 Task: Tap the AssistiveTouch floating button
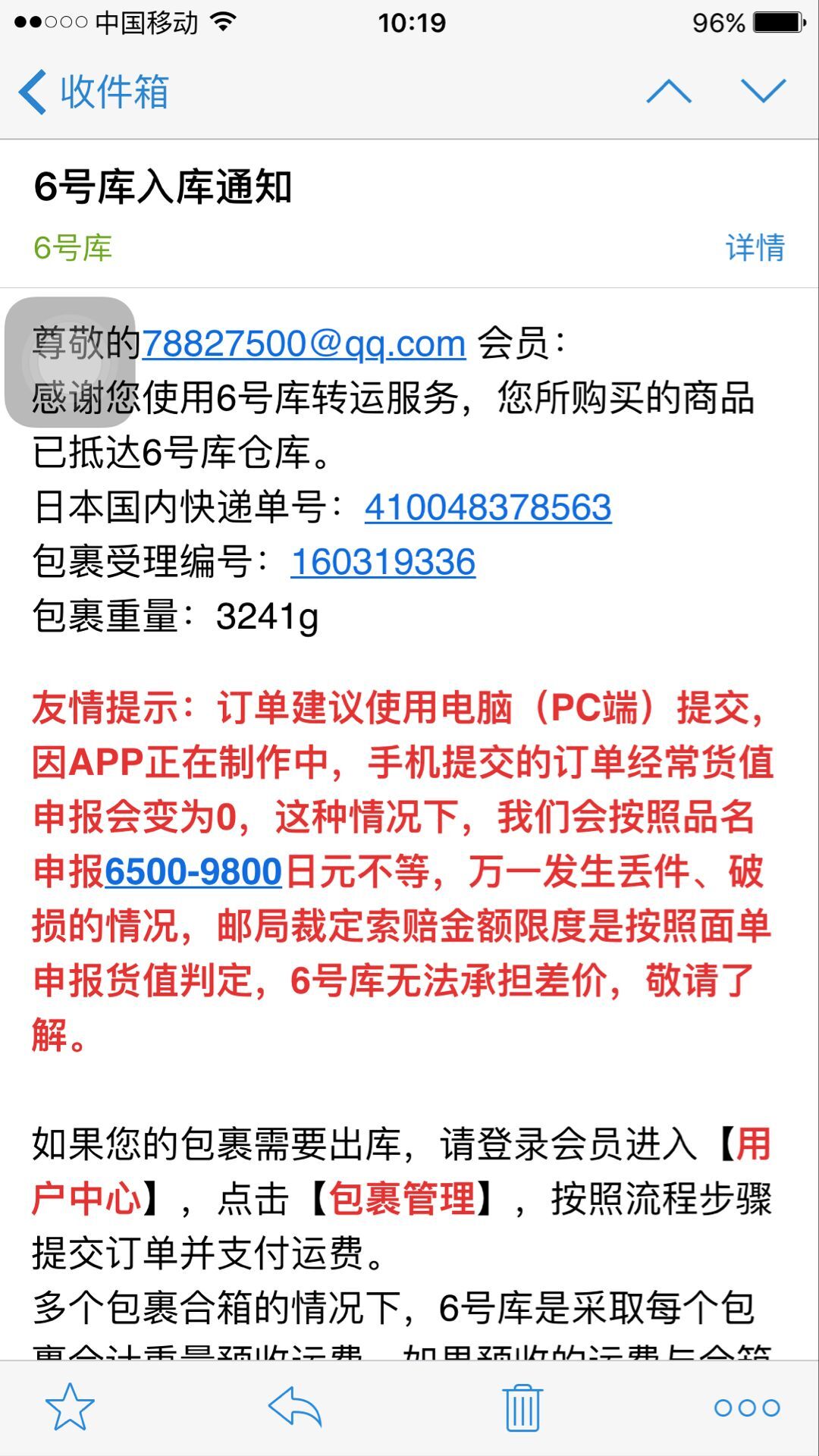click(70, 362)
